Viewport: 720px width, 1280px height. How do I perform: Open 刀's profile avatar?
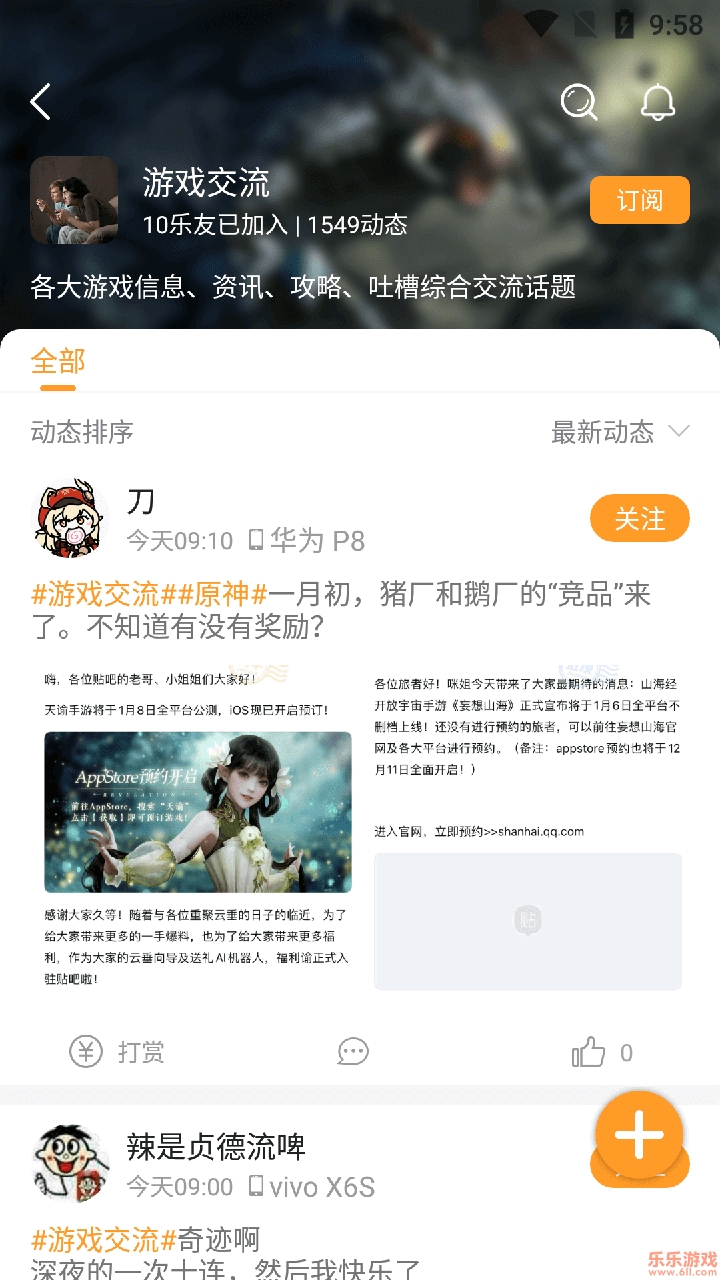pyautogui.click(x=70, y=518)
